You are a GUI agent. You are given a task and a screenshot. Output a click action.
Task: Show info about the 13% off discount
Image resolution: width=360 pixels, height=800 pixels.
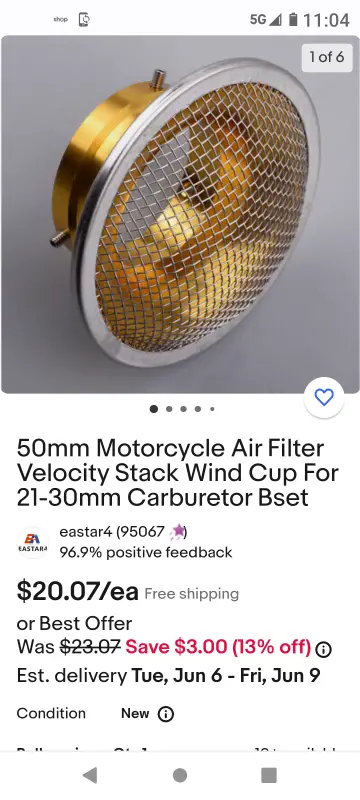pos(323,649)
